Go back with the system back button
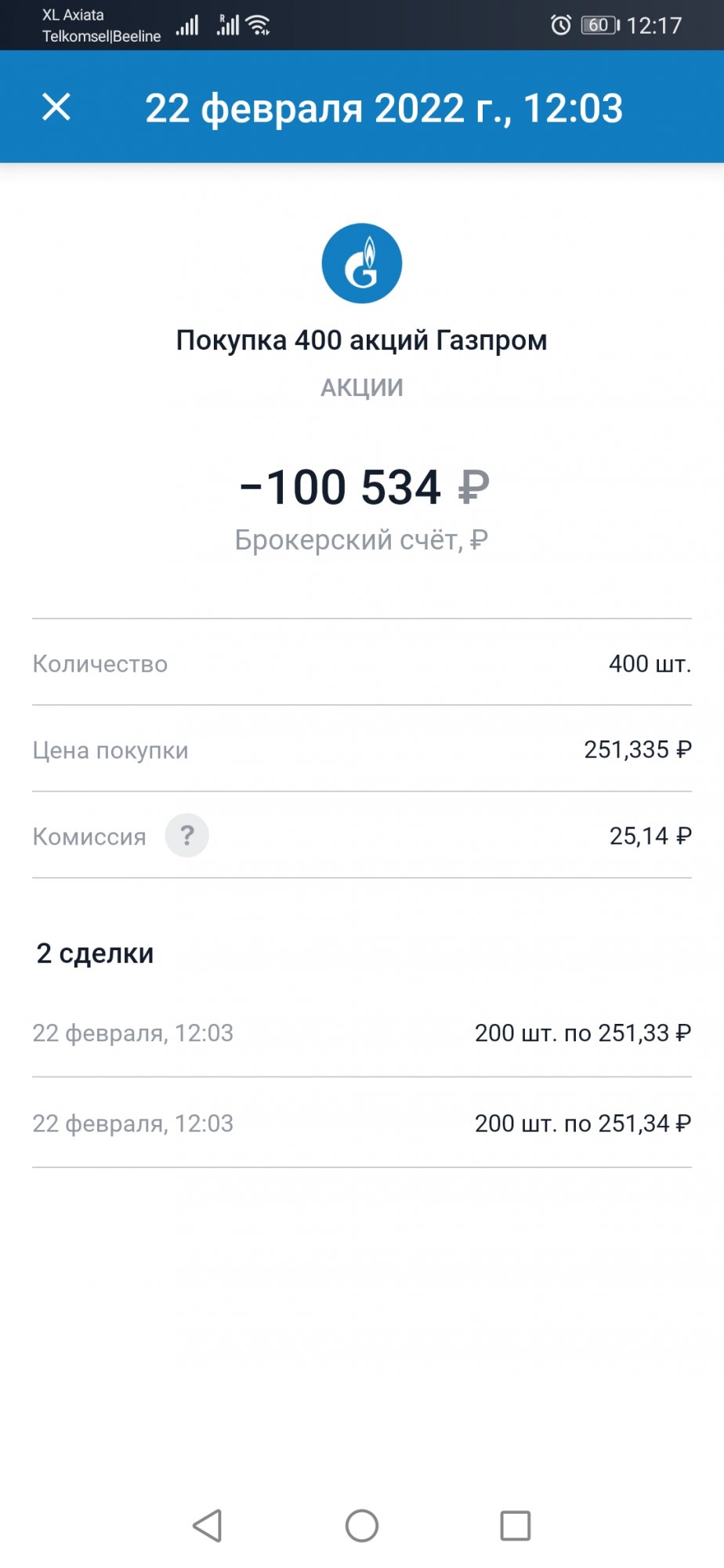 (208, 1526)
